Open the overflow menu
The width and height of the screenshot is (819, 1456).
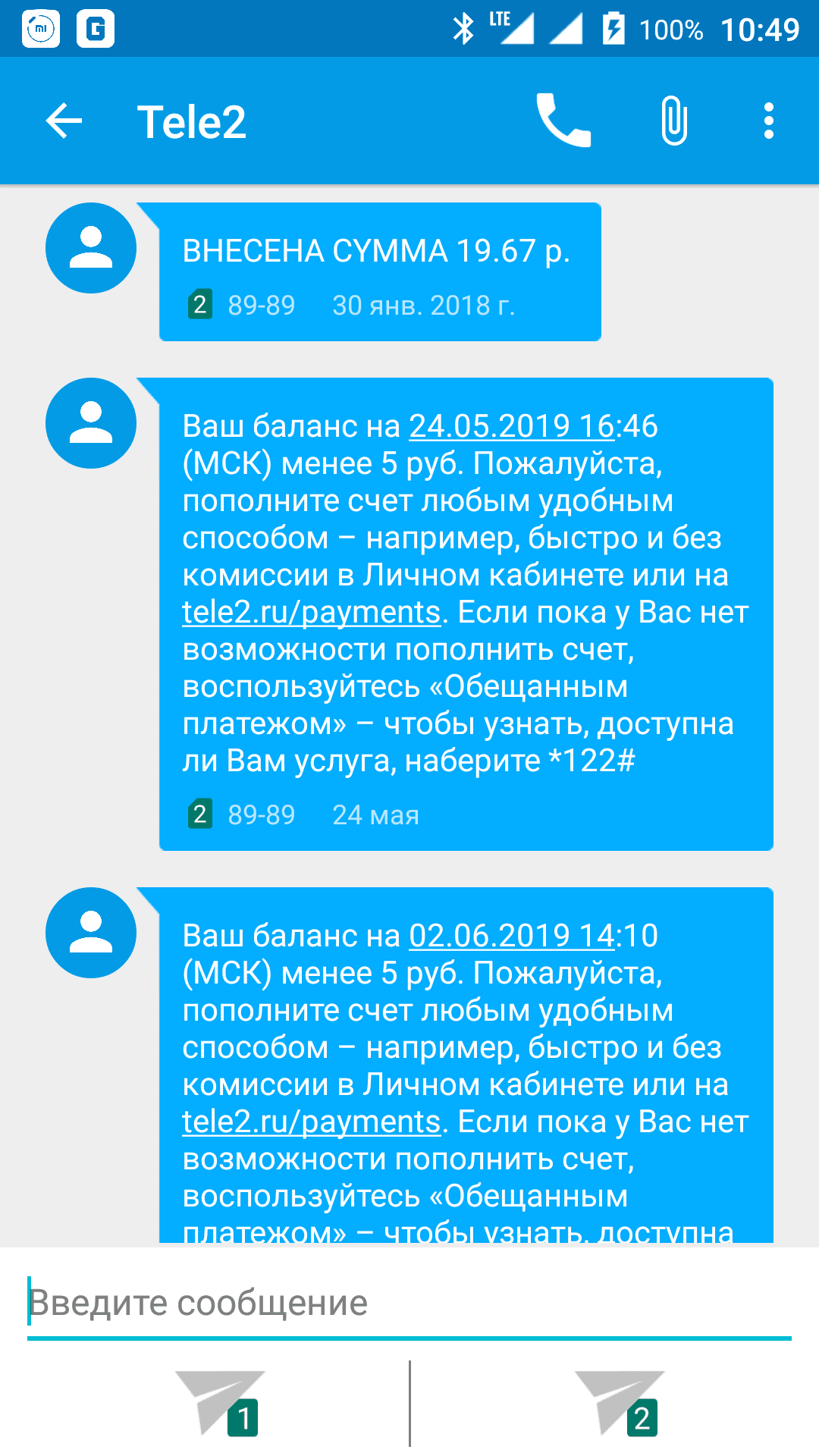point(768,121)
